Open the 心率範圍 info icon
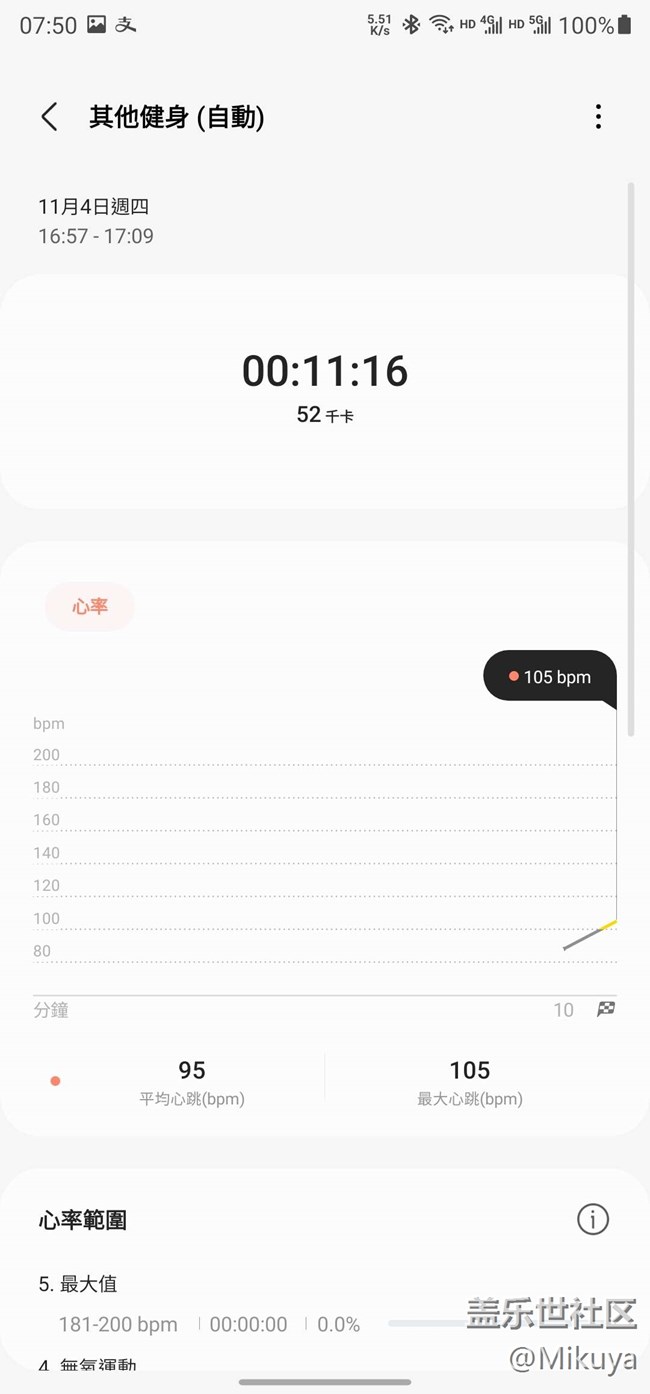This screenshot has height=1394, width=650. (x=593, y=1219)
